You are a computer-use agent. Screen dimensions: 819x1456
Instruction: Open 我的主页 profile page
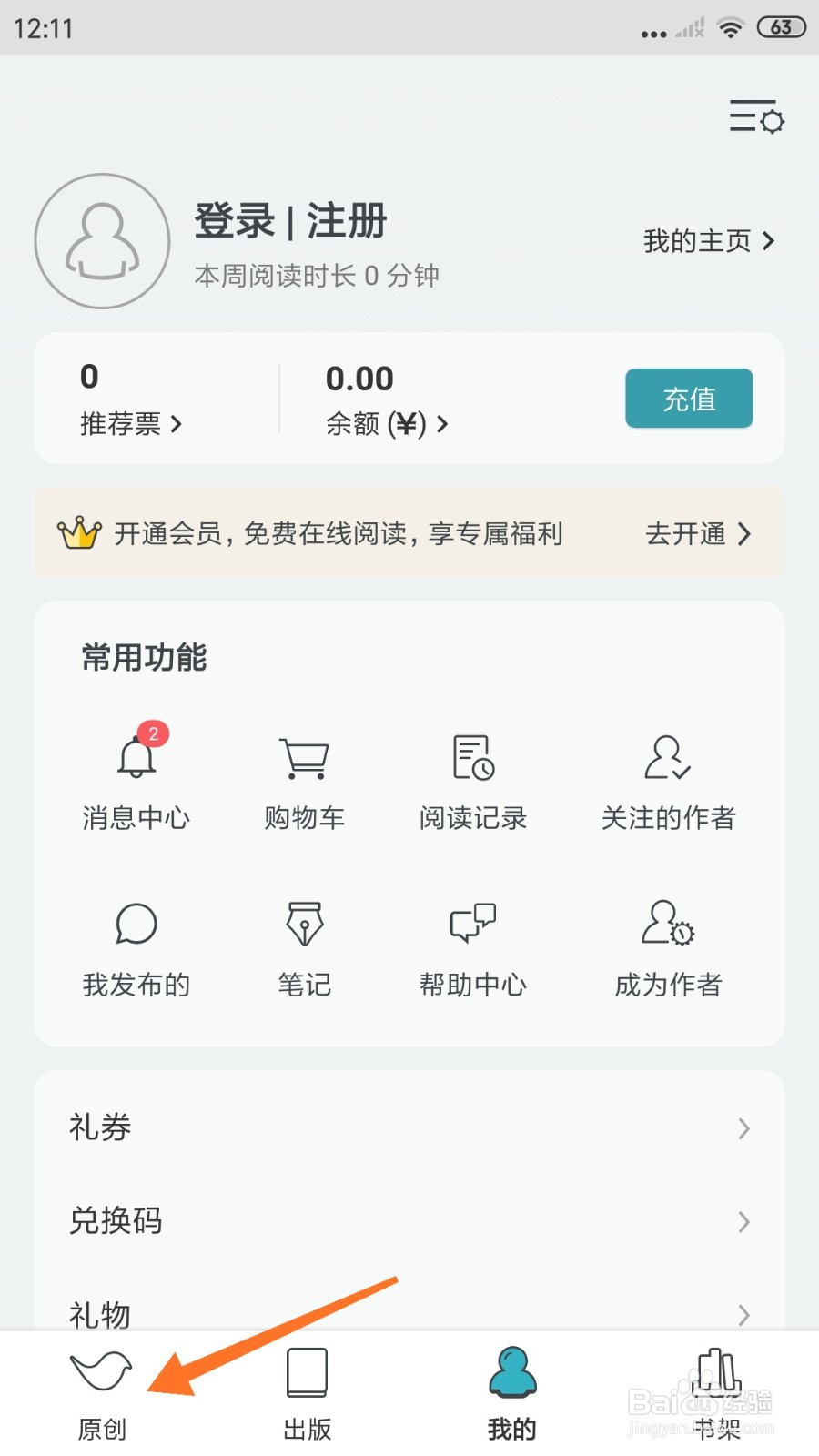point(708,241)
